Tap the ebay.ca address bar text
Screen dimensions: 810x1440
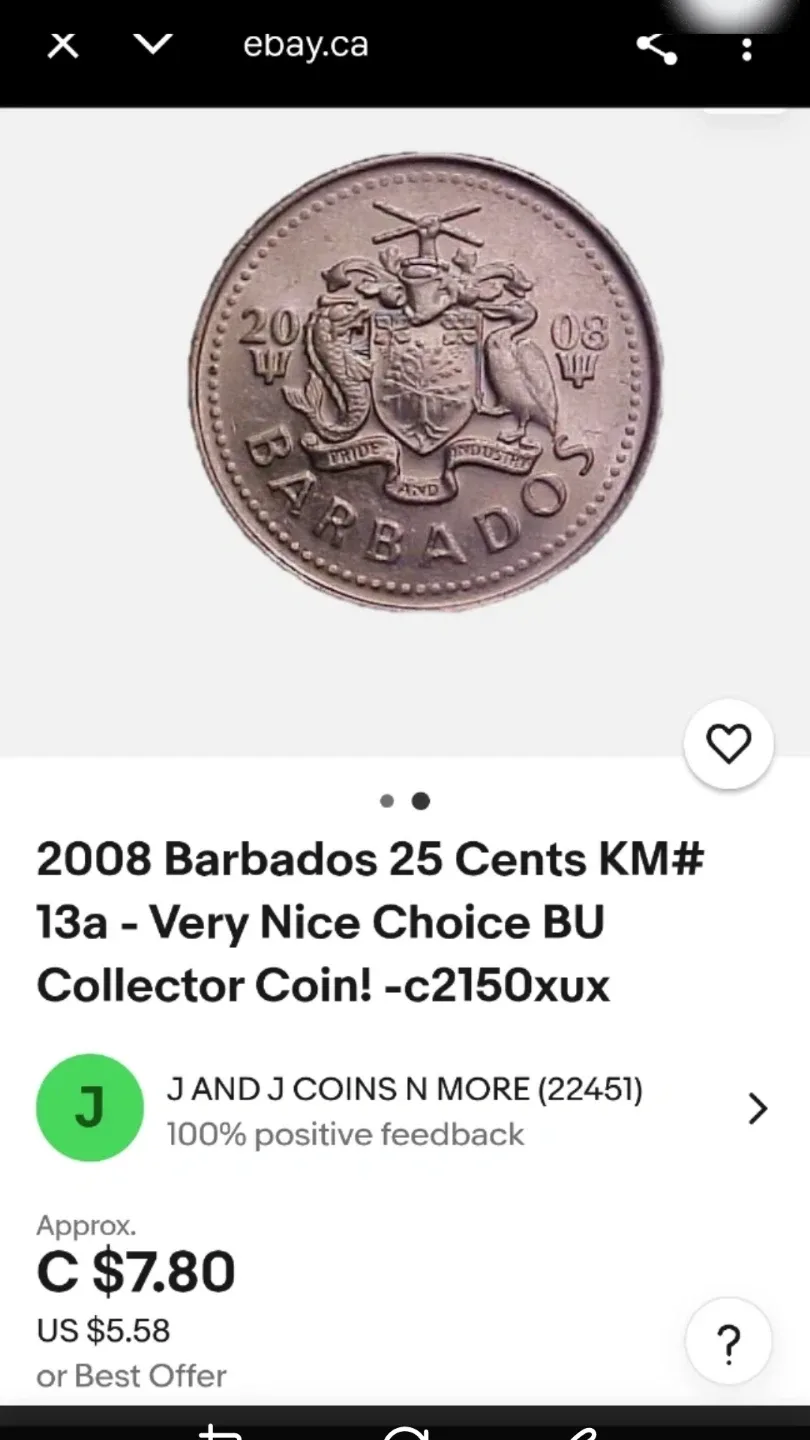[x=305, y=45]
